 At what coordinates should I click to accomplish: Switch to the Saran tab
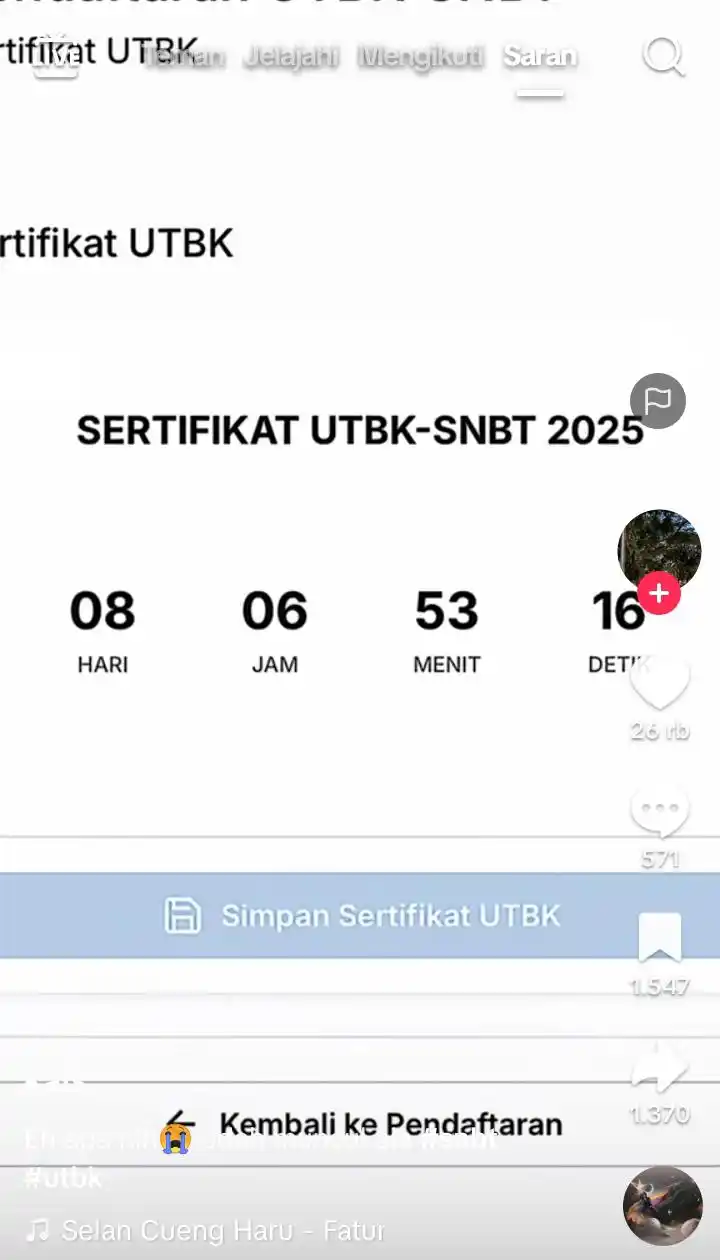(539, 57)
